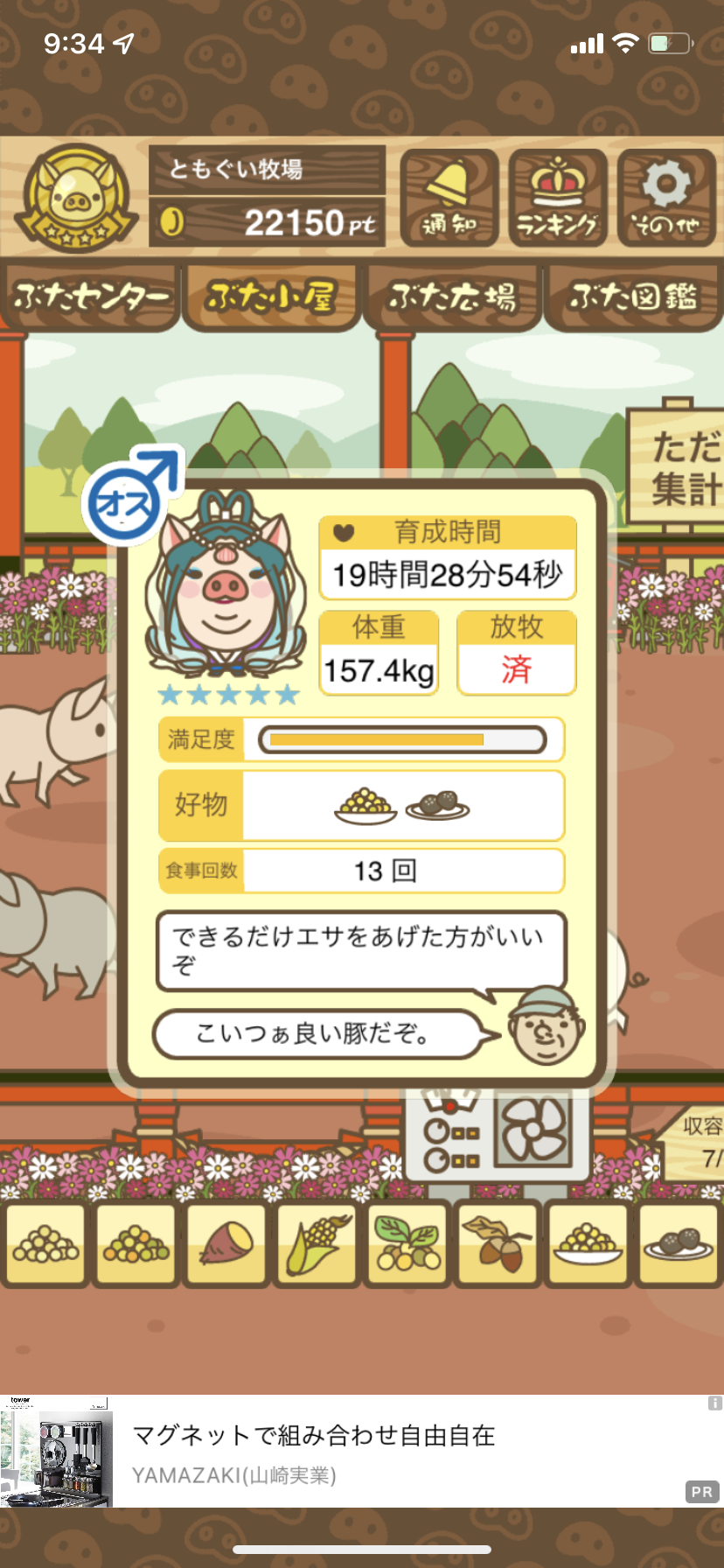Open the YAMAZAKI magnet ad banner
Viewport: 724px width, 1568px height.
(x=362, y=1452)
